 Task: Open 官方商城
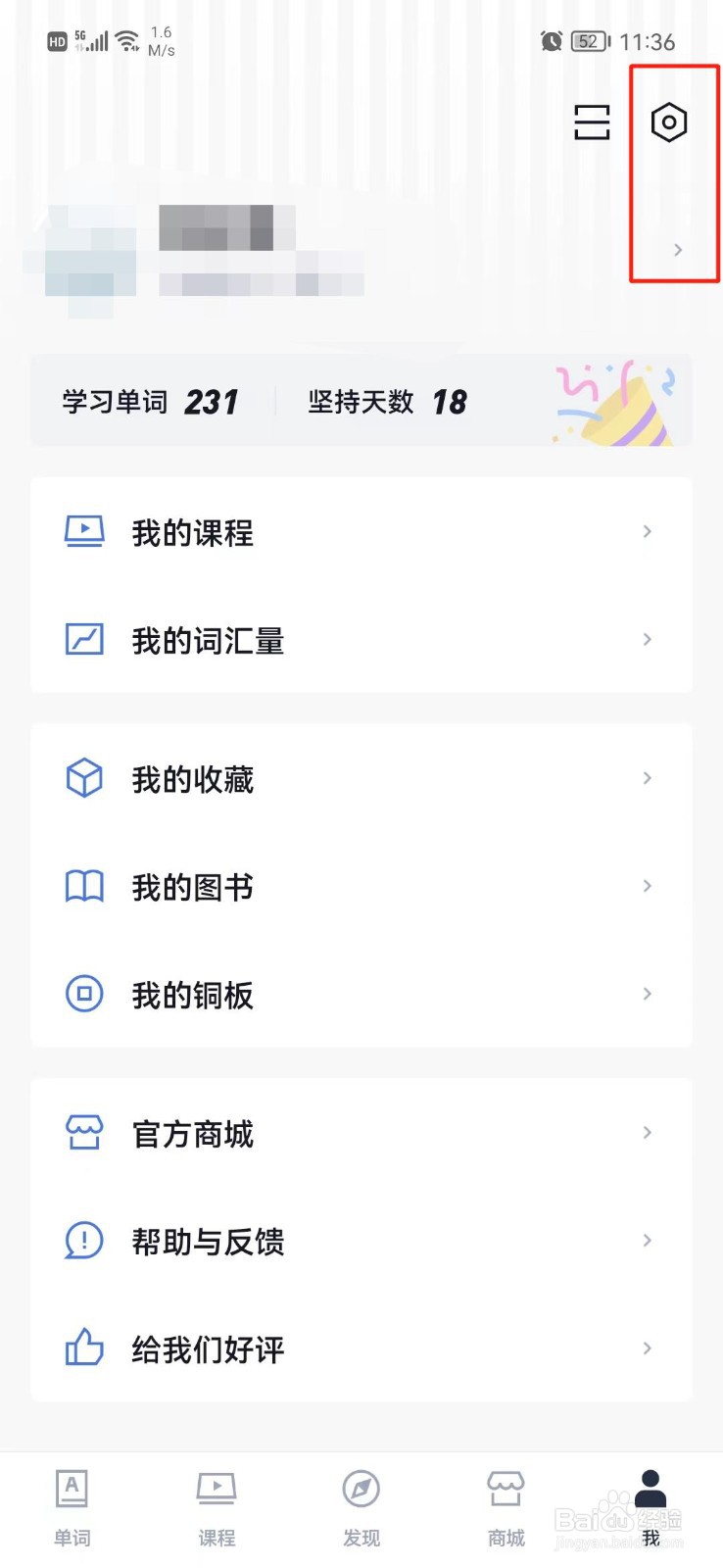click(x=361, y=1134)
